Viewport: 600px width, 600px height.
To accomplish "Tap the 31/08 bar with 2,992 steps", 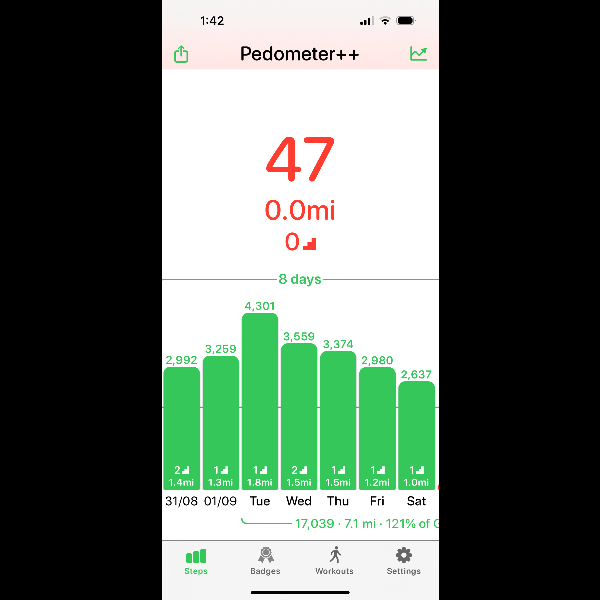I will tap(182, 428).
